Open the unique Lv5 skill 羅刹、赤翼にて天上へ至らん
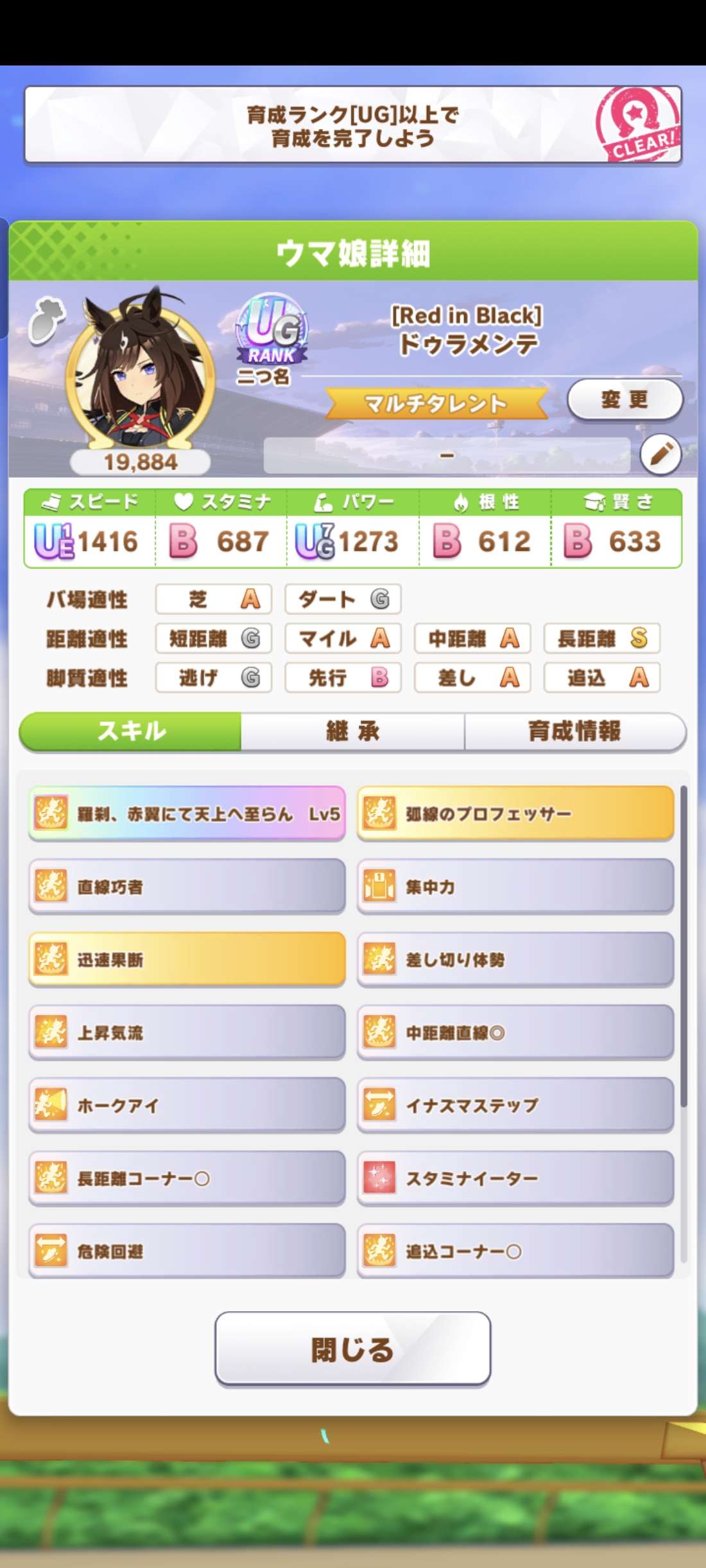 (187, 814)
